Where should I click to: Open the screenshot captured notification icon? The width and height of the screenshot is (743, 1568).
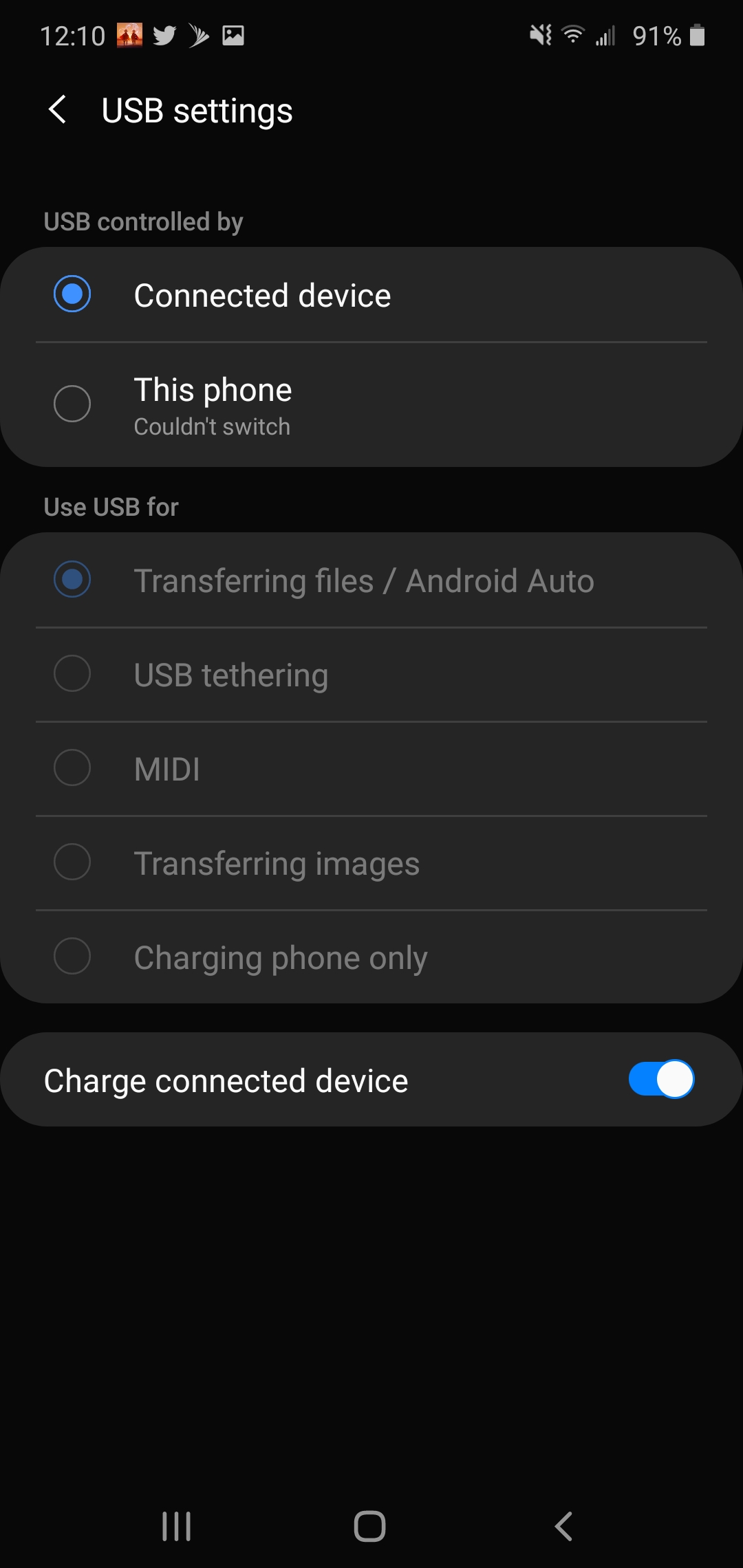pos(233,34)
